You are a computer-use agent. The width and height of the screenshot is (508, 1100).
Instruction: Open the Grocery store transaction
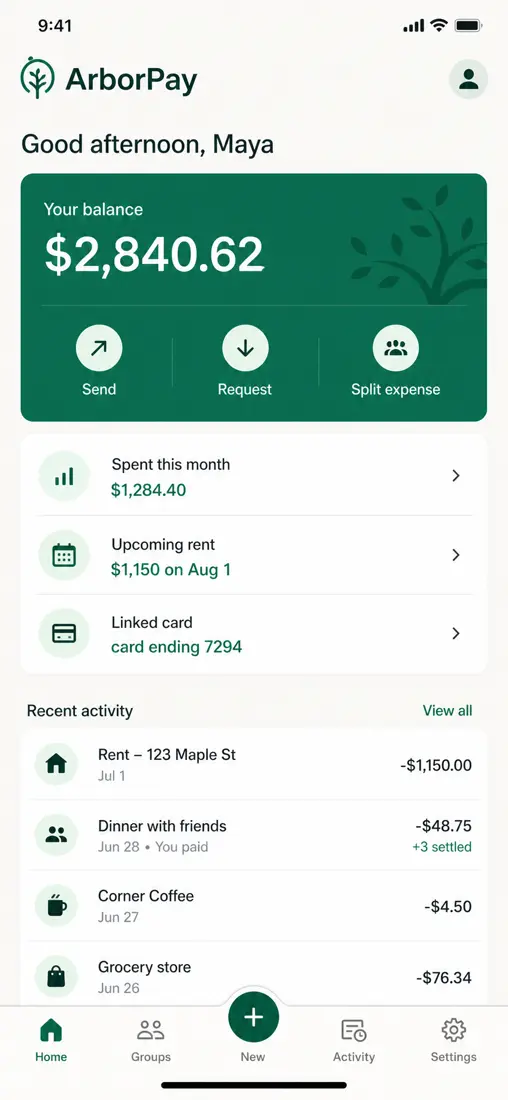(254, 975)
